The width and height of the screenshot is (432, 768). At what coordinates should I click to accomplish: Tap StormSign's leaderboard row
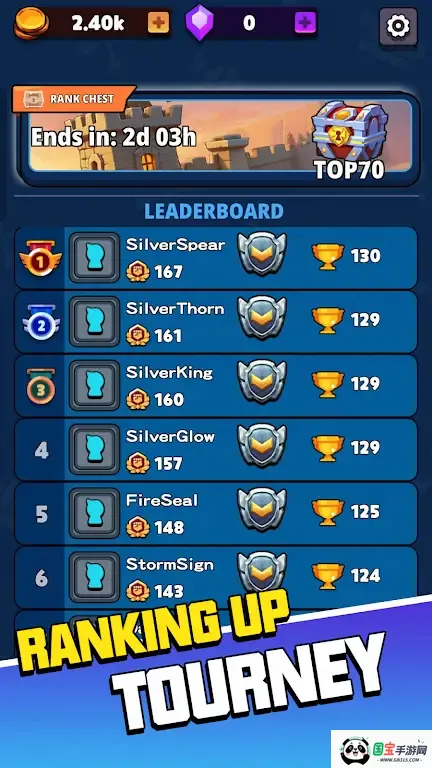(216, 577)
